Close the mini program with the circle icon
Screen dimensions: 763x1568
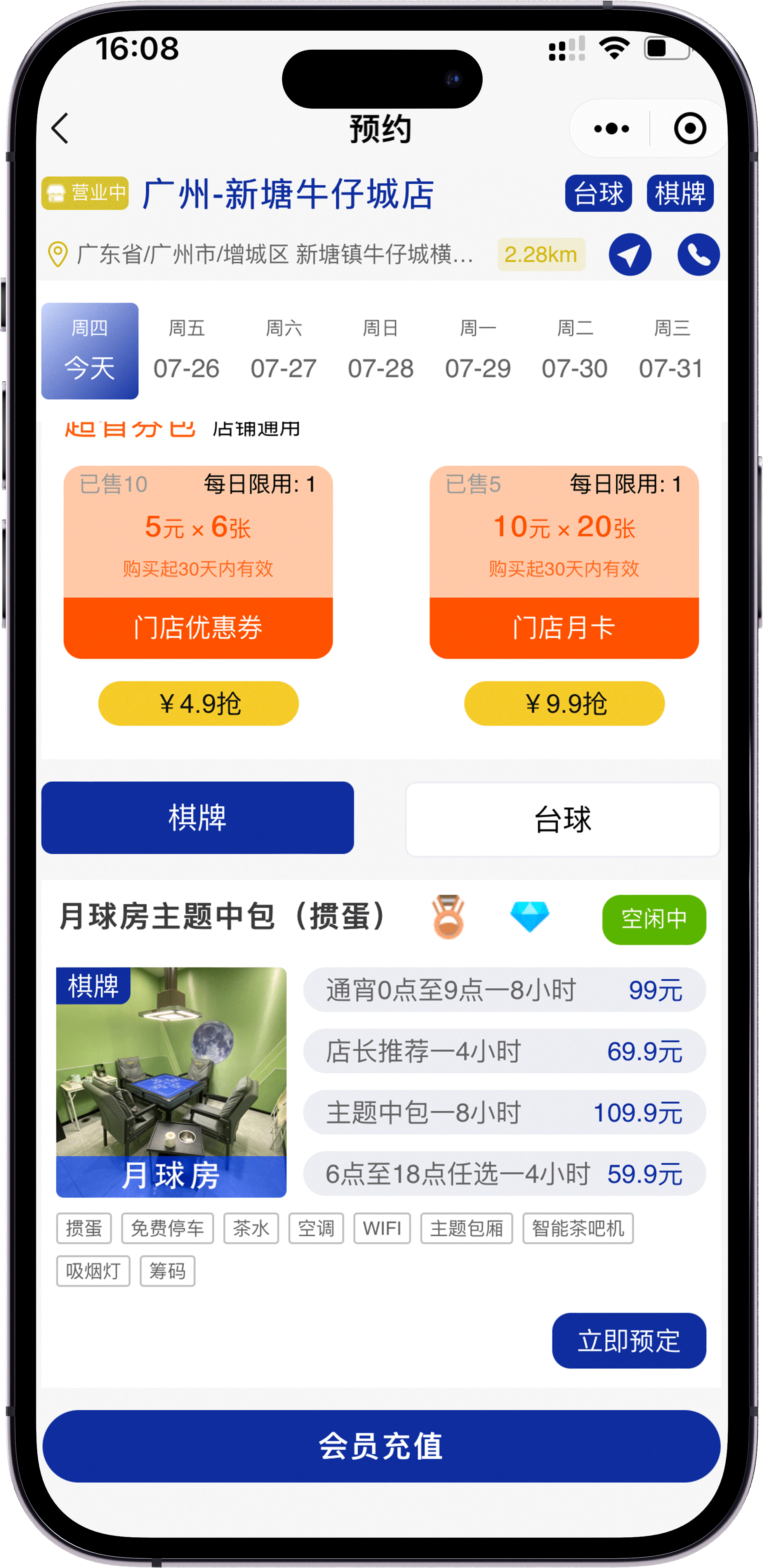click(689, 129)
